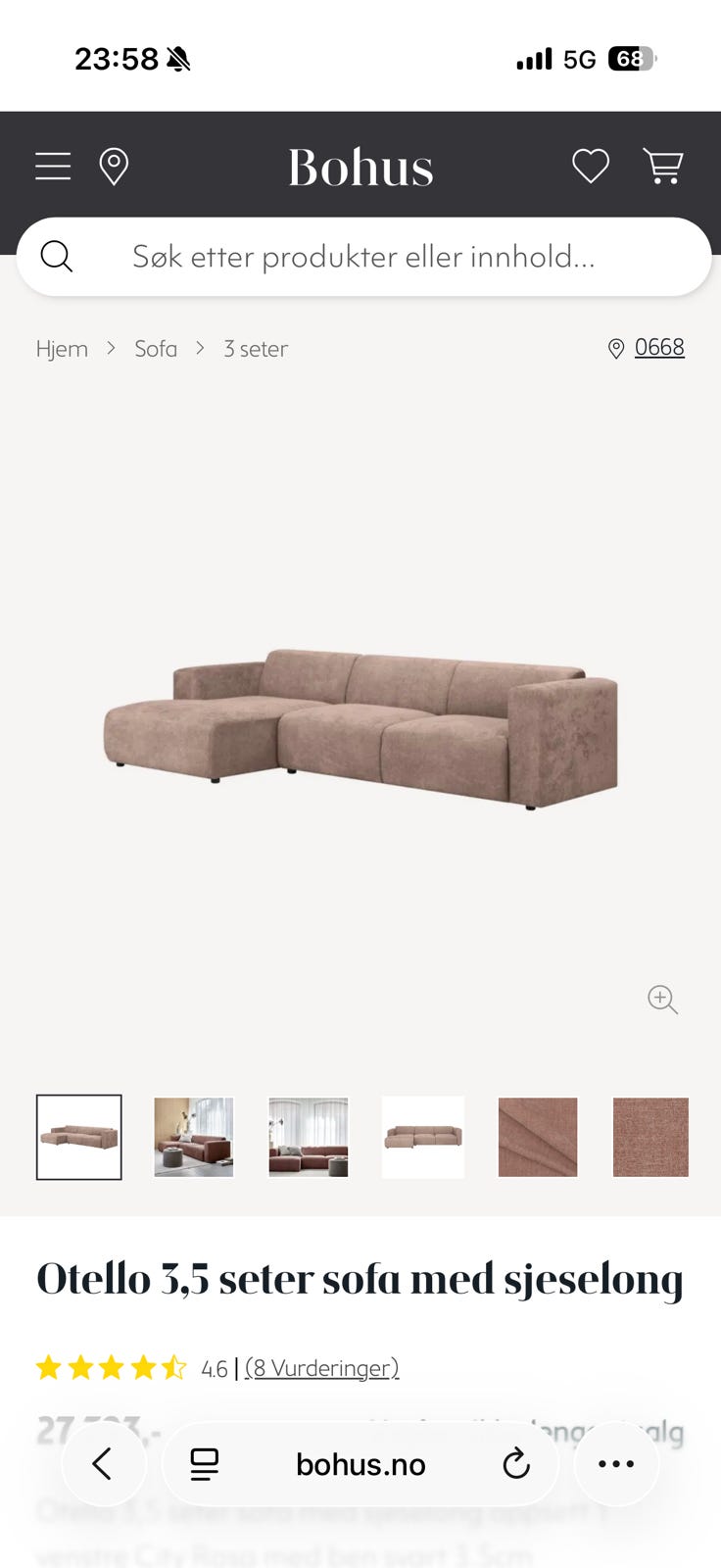Select the fourth thumbnail of sofa front view
Image resolution: width=721 pixels, height=1568 pixels.
click(423, 1137)
